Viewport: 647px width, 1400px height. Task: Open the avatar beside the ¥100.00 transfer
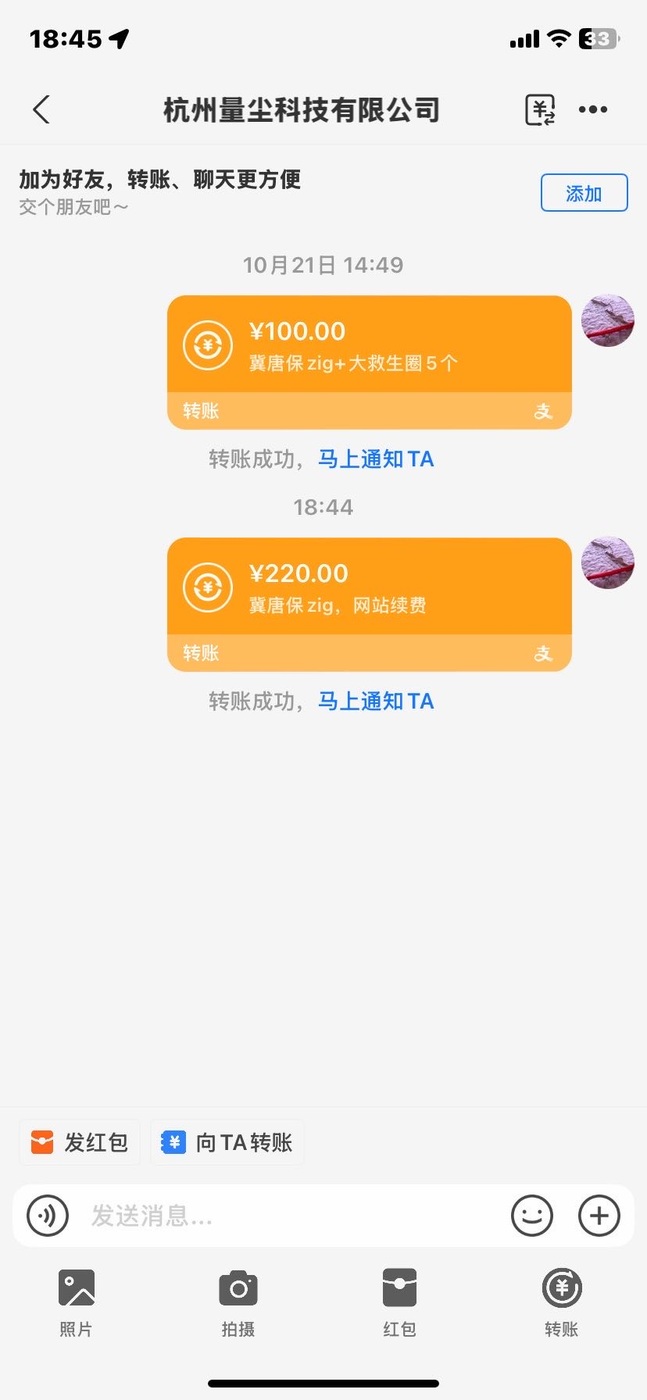[608, 321]
